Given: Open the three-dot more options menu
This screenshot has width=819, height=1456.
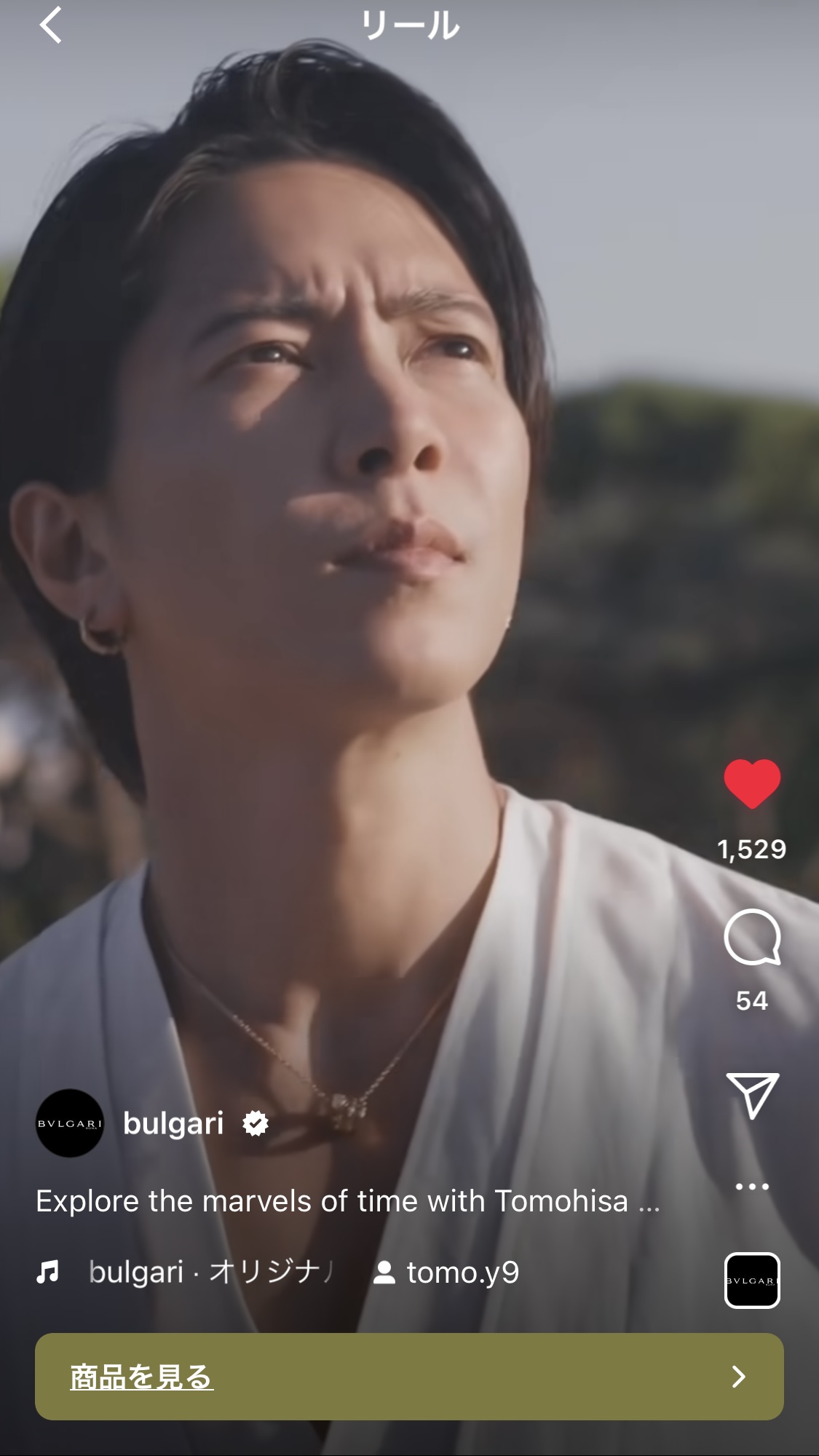Looking at the screenshot, I should pos(752,1187).
